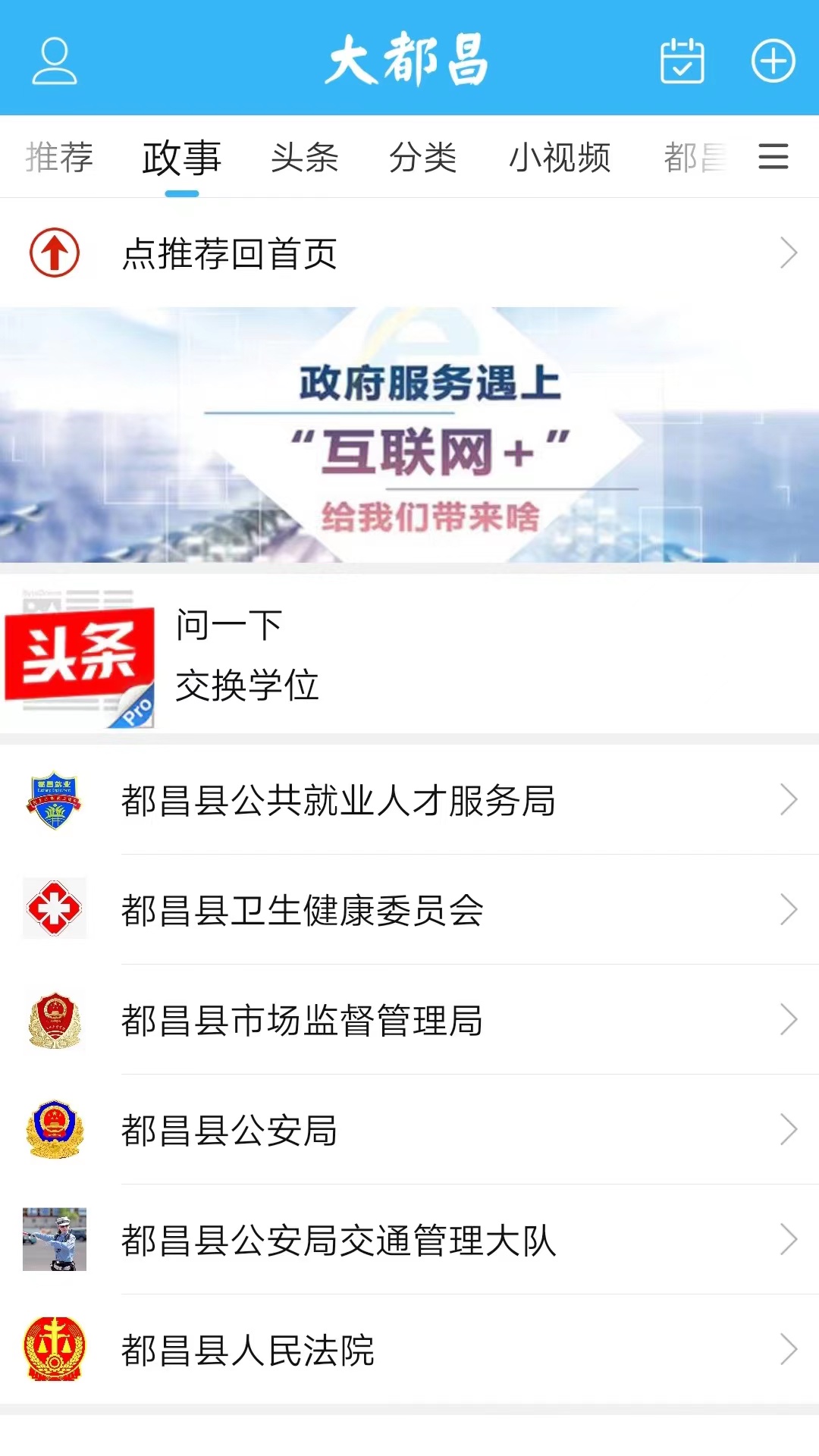The width and height of the screenshot is (819, 1456).
Task: Open the calendar check-in icon
Action: 682,61
